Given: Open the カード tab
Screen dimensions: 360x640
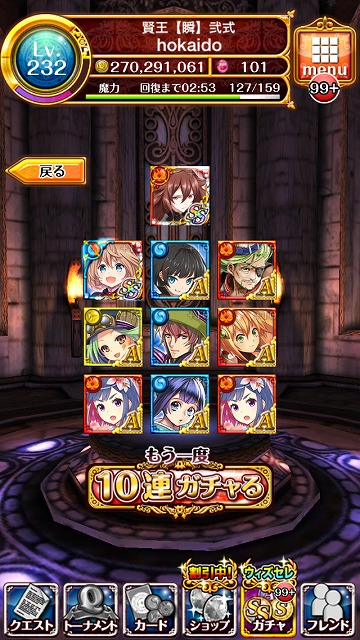Looking at the screenshot, I should (150, 611).
